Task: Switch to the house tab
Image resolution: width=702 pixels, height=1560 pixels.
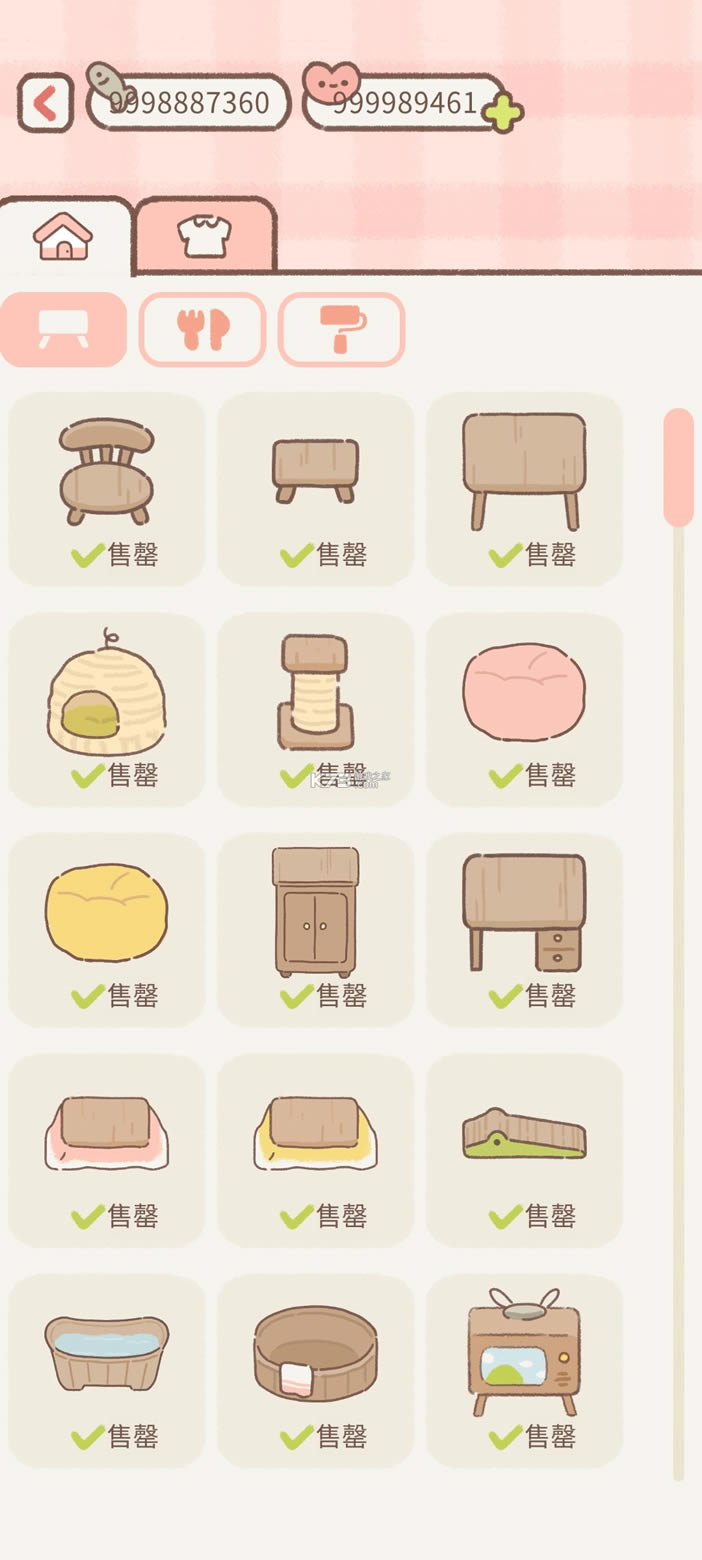Action: click(64, 236)
